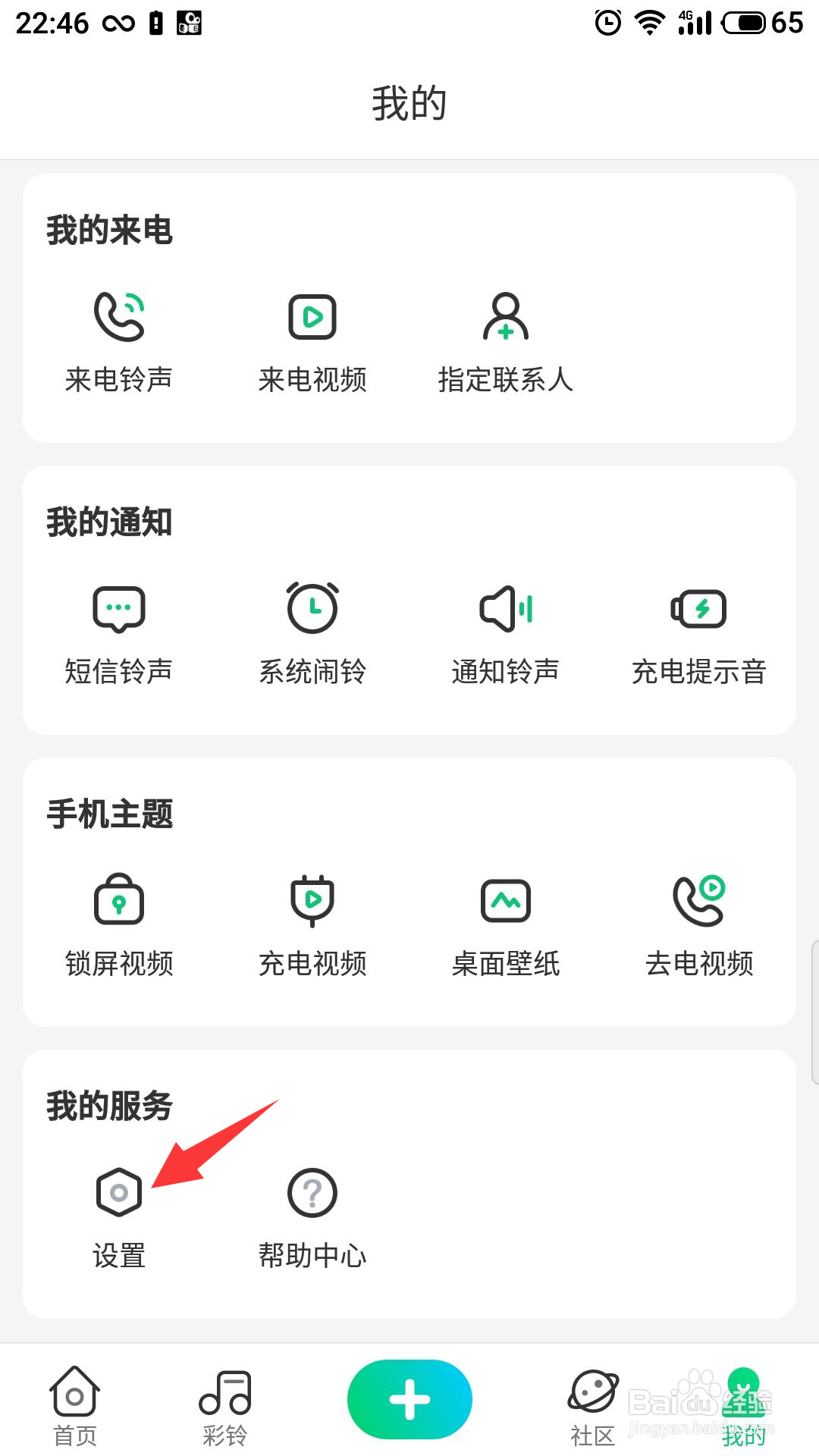Tap the green plus create button
Viewport: 819px width, 1456px height.
[x=409, y=1399]
